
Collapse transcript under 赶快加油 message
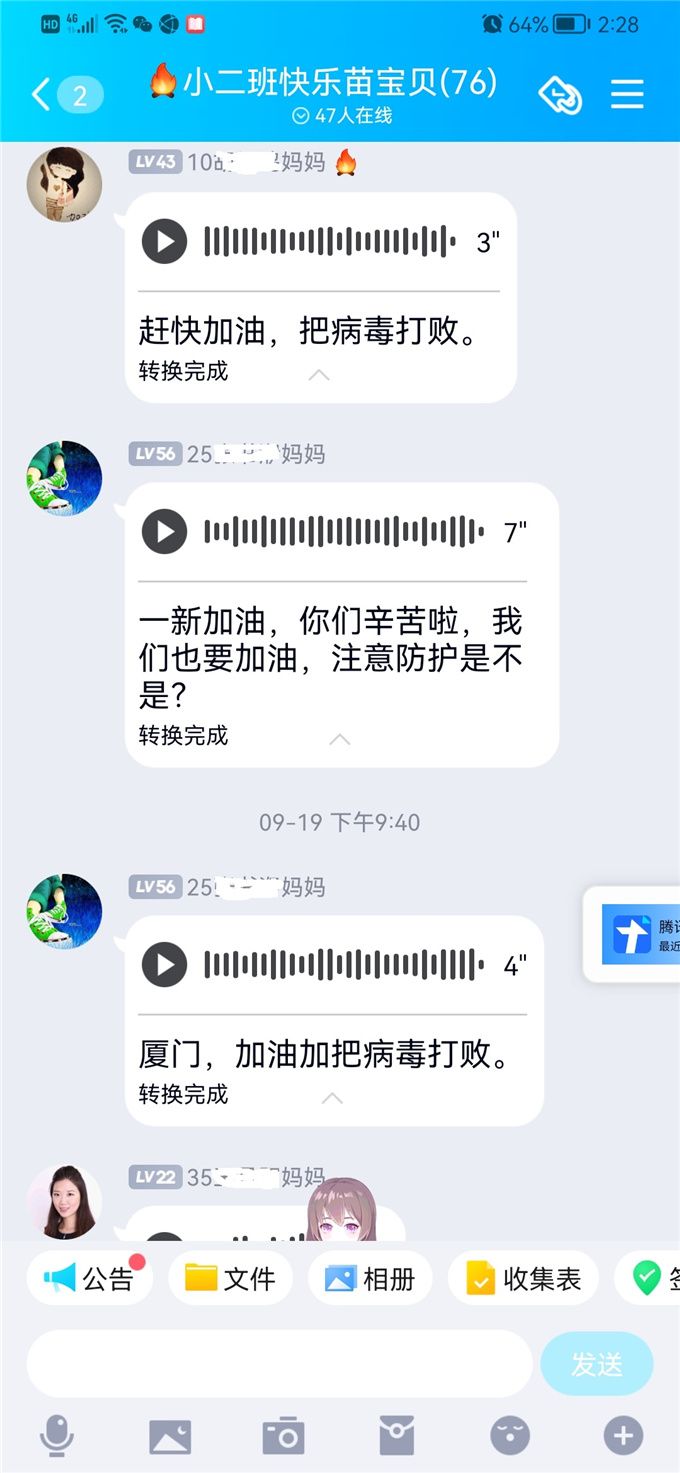(318, 375)
